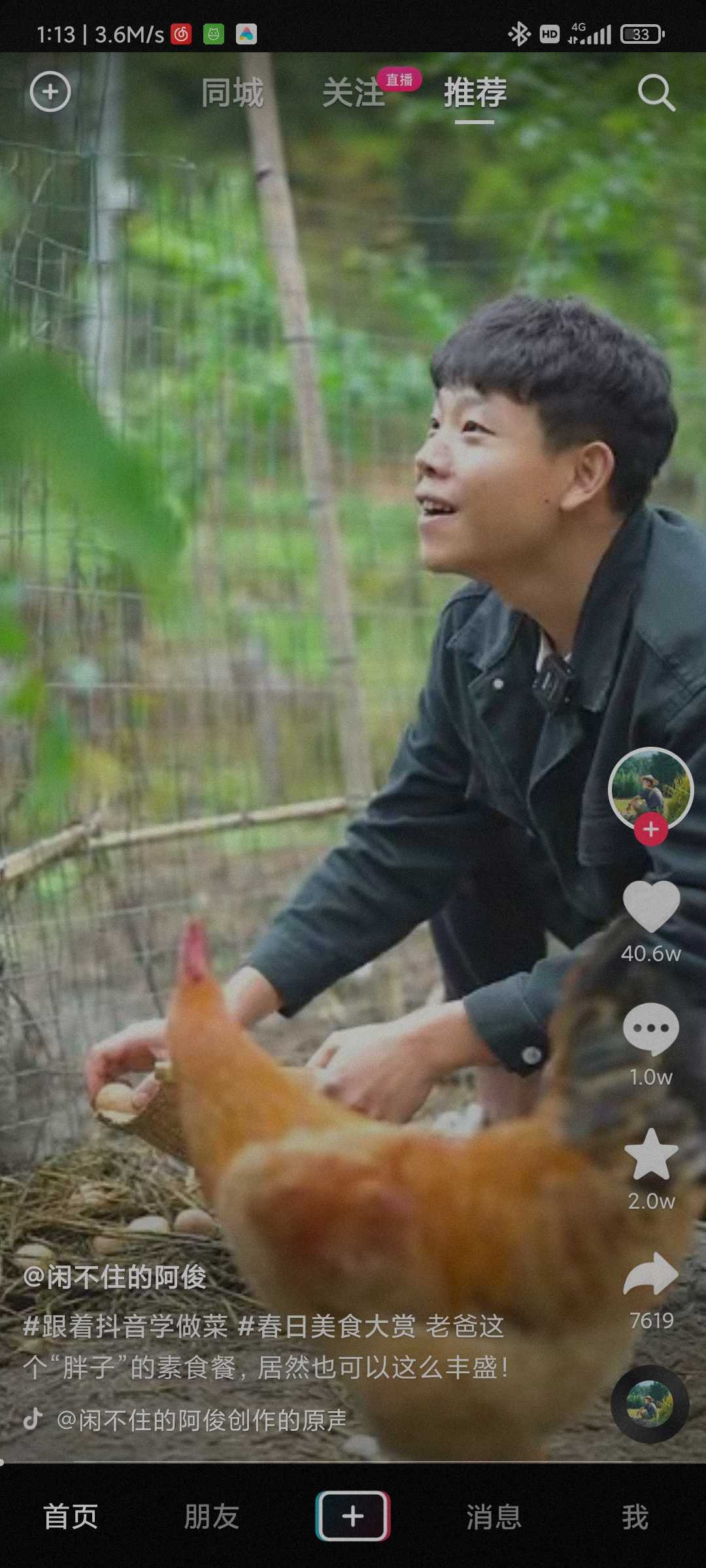Switch to the 我 profile tab
Image resolution: width=706 pixels, height=1568 pixels.
pos(635,1516)
